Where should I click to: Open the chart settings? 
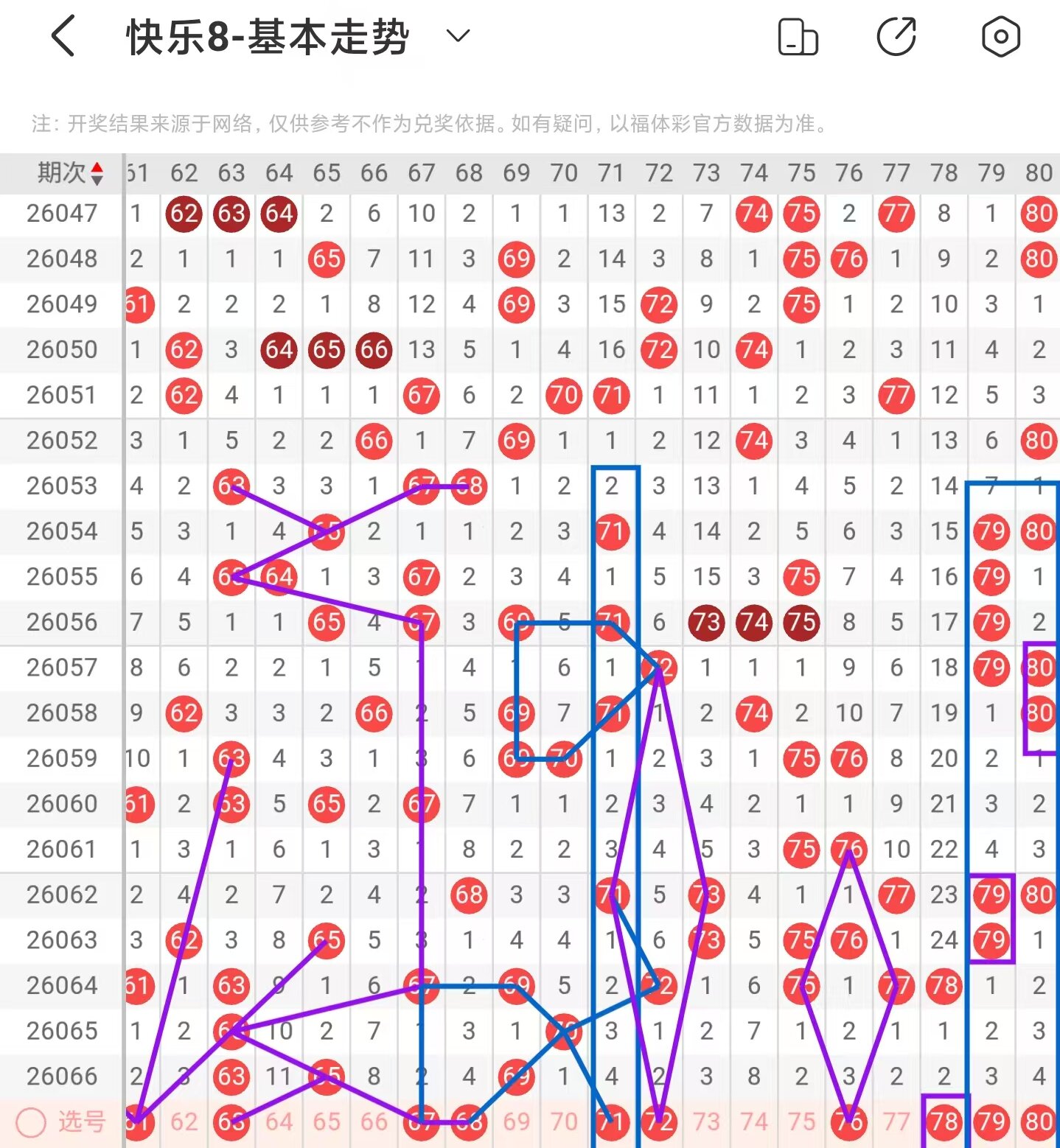[1000, 37]
